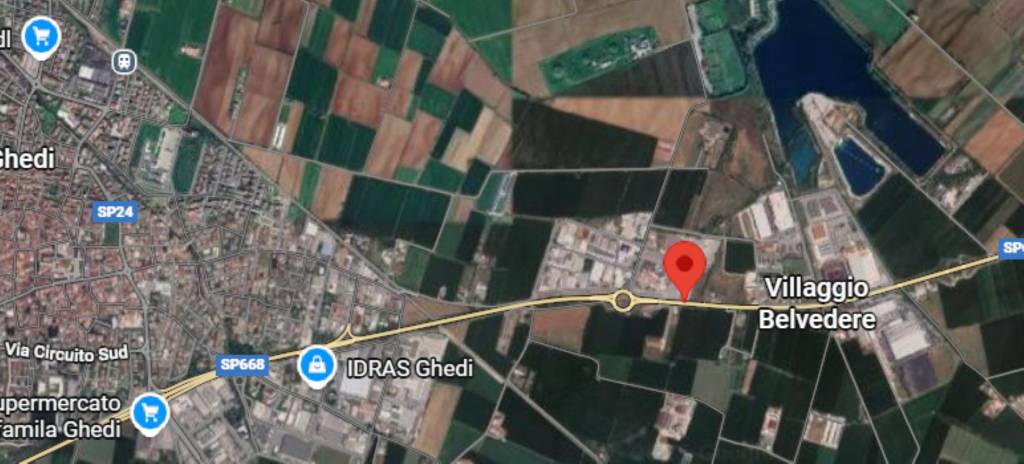Open the shopping cart marker north of Ghedi
Image resolution: width=1024 pixels, height=464 pixels.
point(41,37)
